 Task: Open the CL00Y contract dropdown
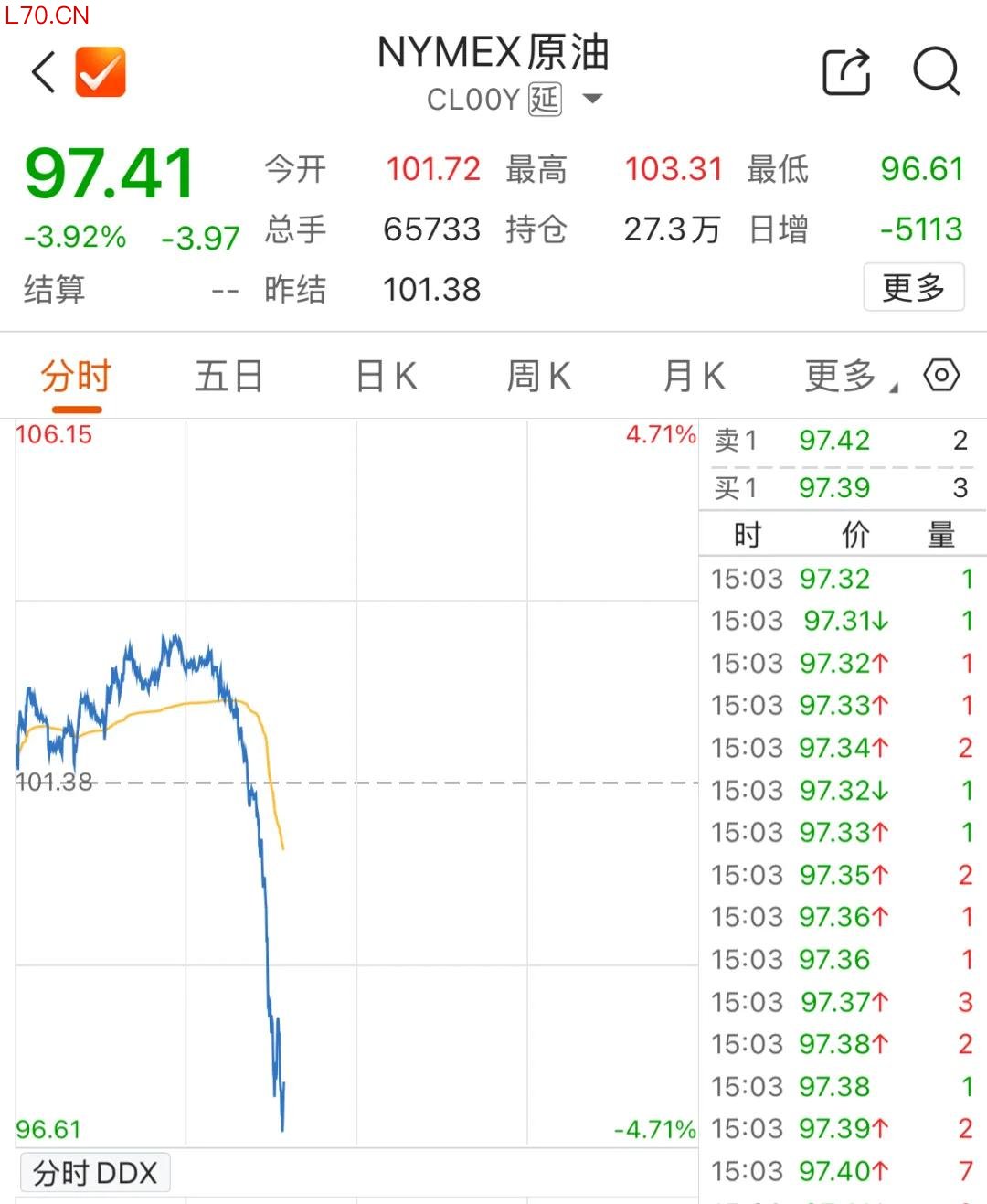click(x=592, y=99)
